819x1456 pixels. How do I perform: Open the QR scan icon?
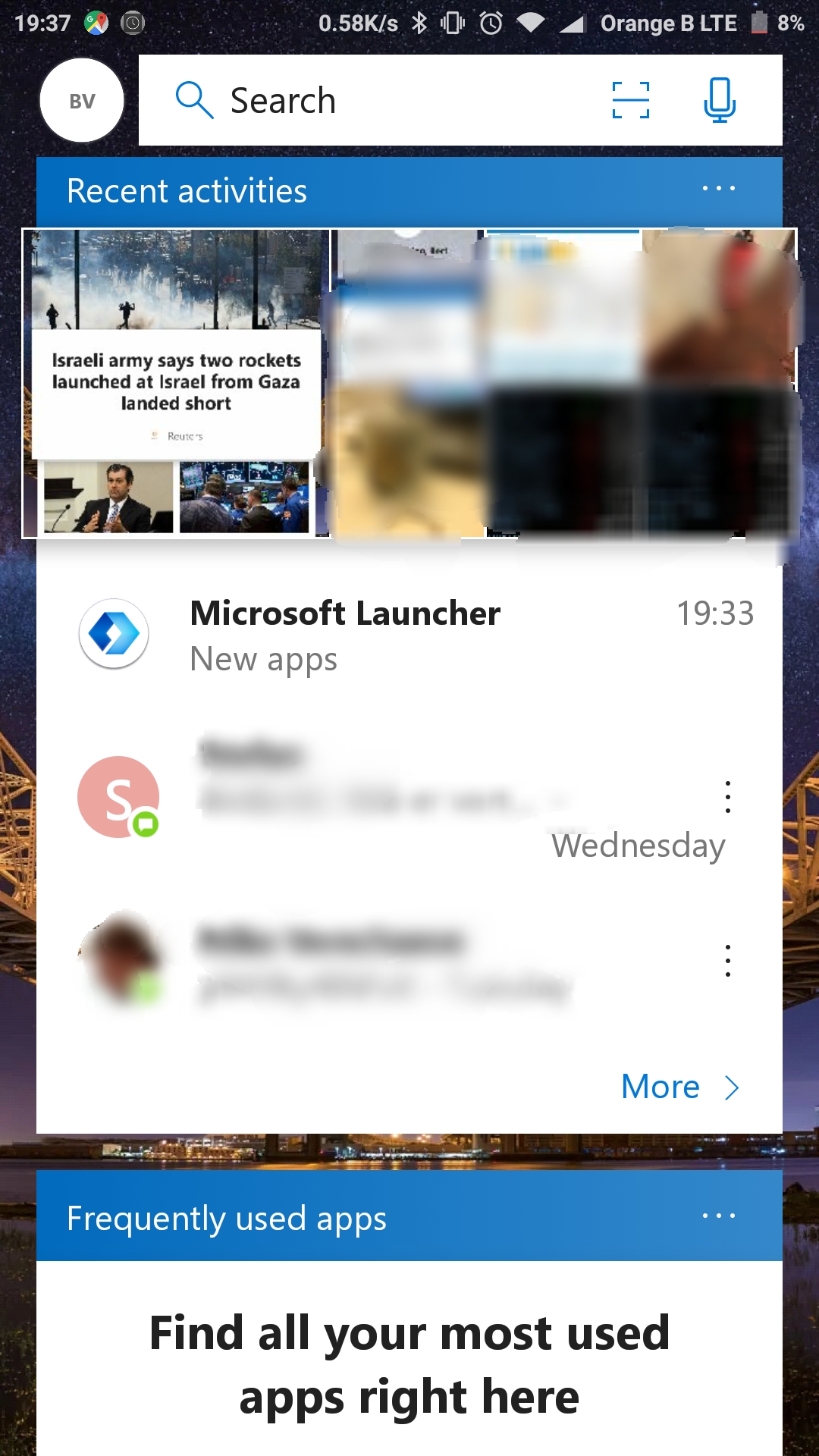pyautogui.click(x=630, y=101)
